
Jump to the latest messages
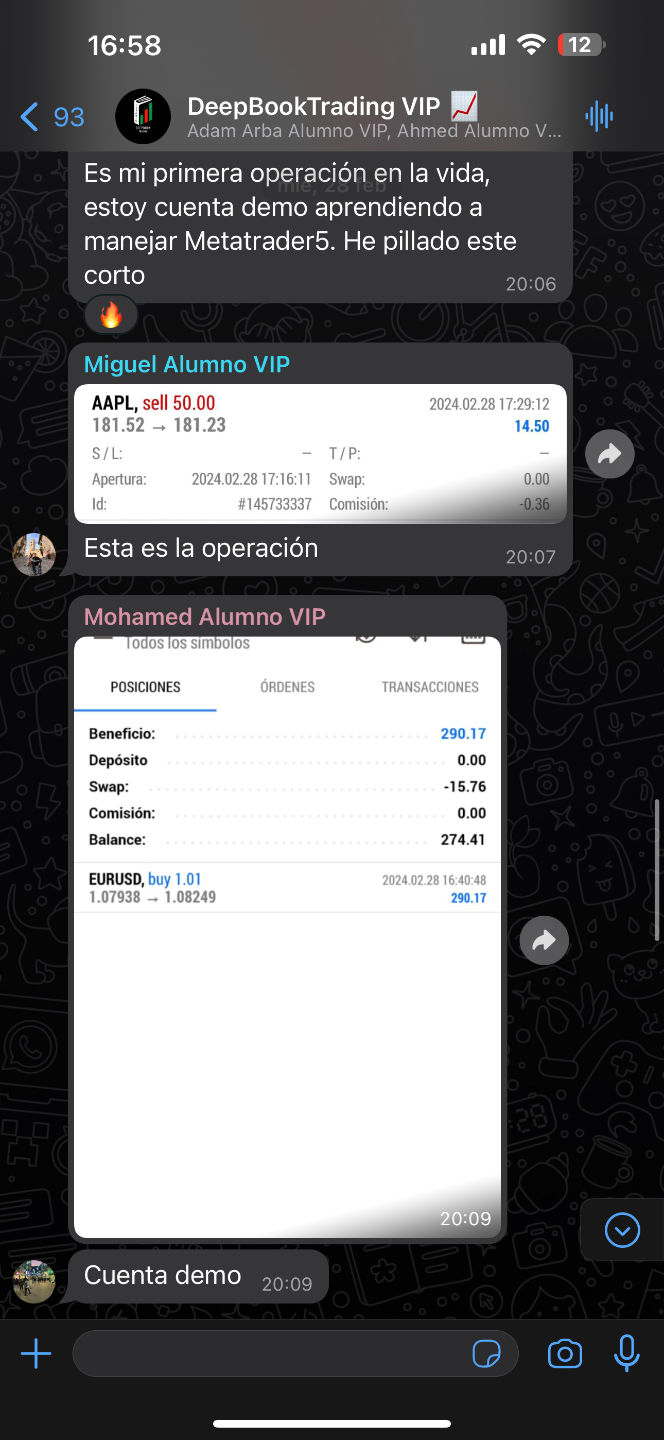(x=622, y=1230)
